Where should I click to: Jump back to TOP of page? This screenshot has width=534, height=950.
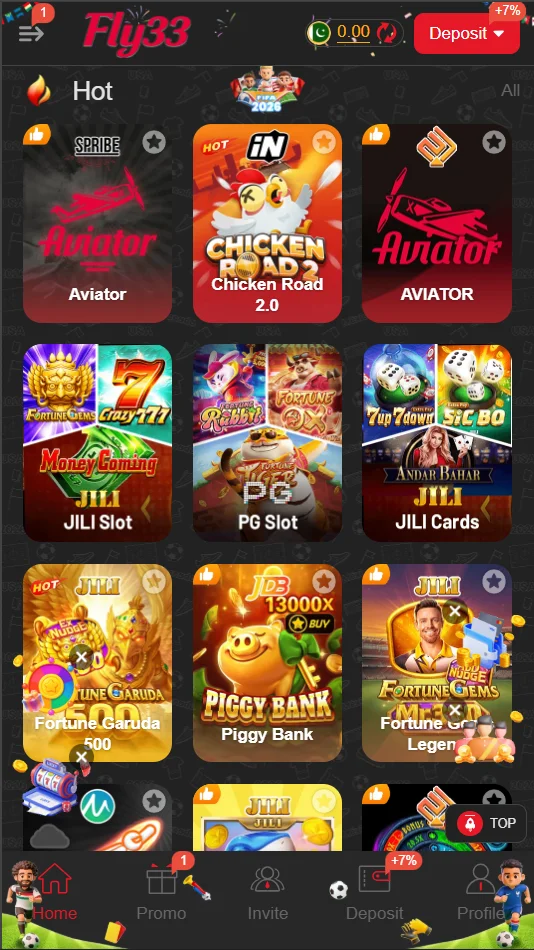(486, 823)
